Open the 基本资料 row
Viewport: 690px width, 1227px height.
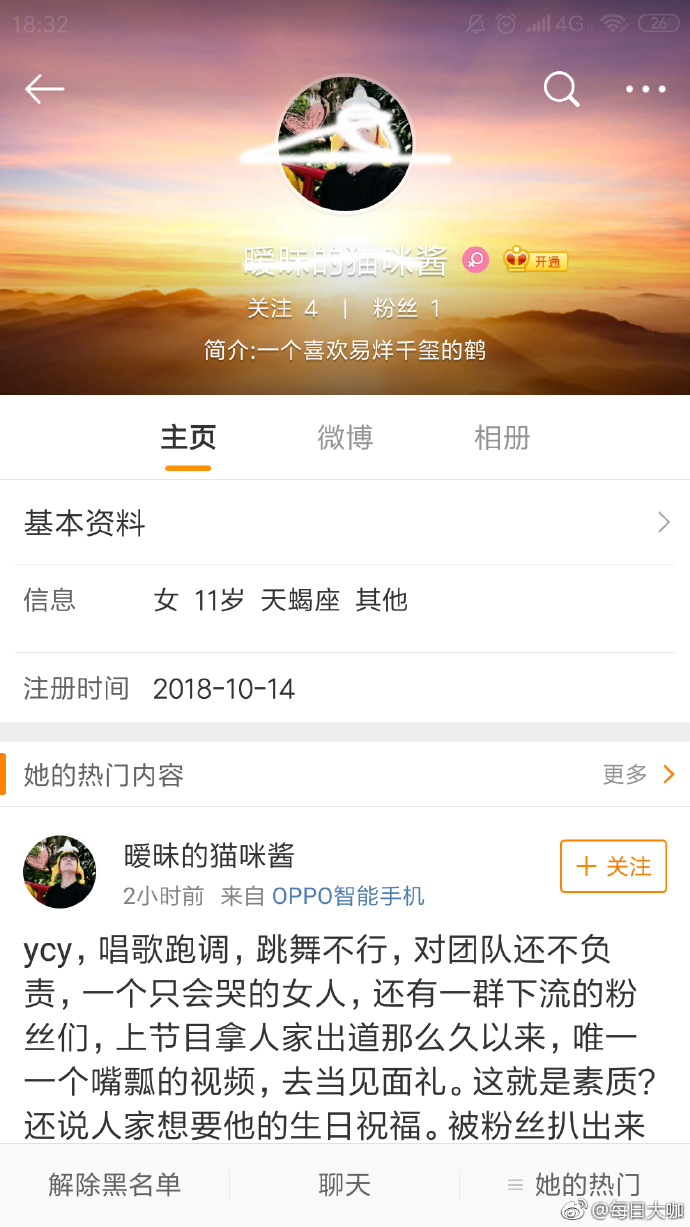pos(345,523)
